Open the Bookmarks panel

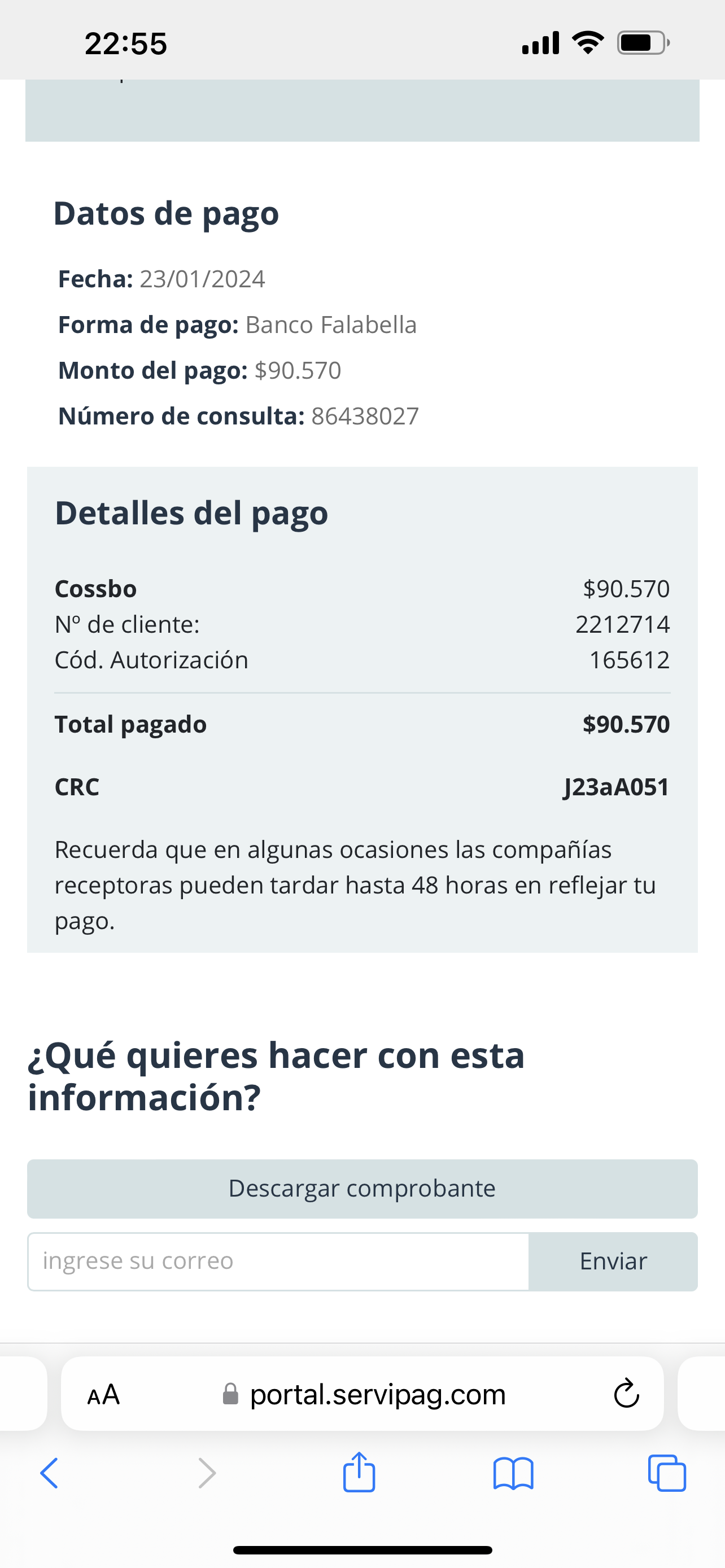[514, 1473]
